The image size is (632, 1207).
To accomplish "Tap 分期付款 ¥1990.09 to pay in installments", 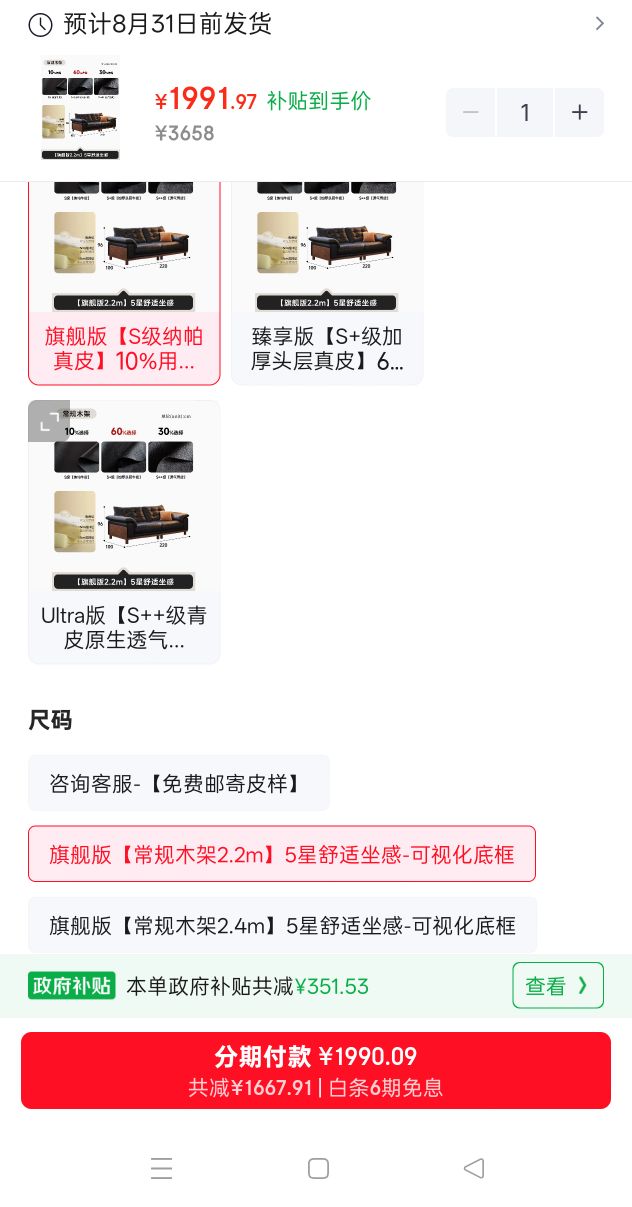I will point(316,1071).
